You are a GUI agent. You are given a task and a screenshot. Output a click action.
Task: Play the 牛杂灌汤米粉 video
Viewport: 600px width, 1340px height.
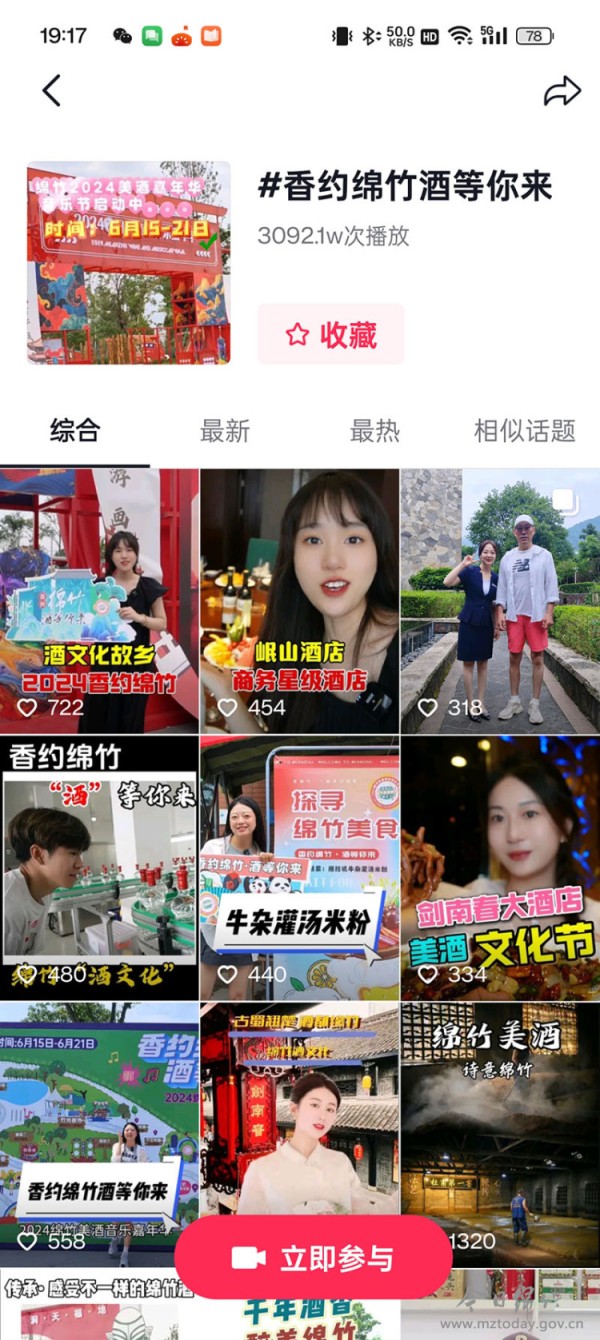point(300,869)
